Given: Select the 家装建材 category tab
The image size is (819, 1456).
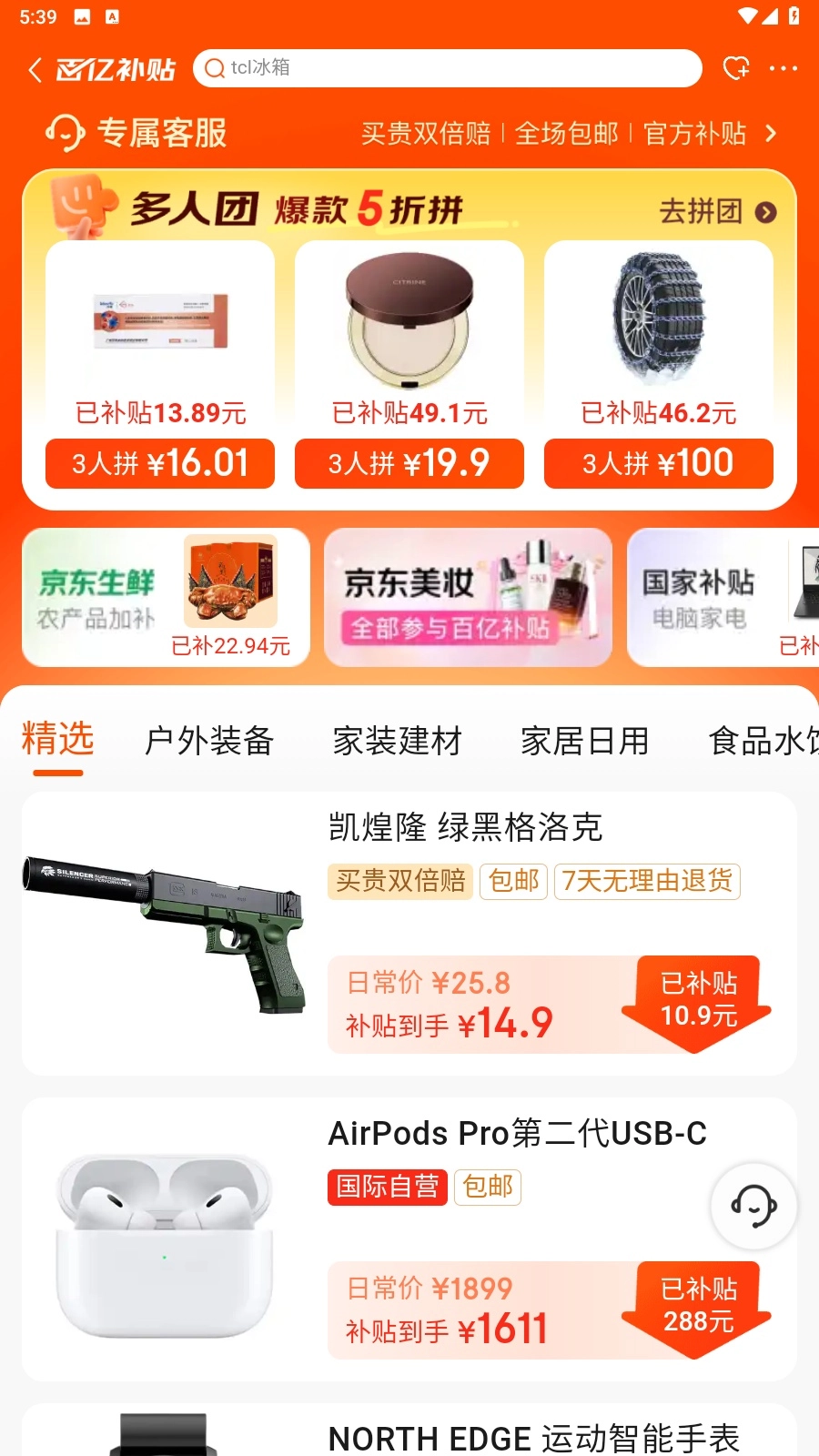Looking at the screenshot, I should tap(398, 742).
